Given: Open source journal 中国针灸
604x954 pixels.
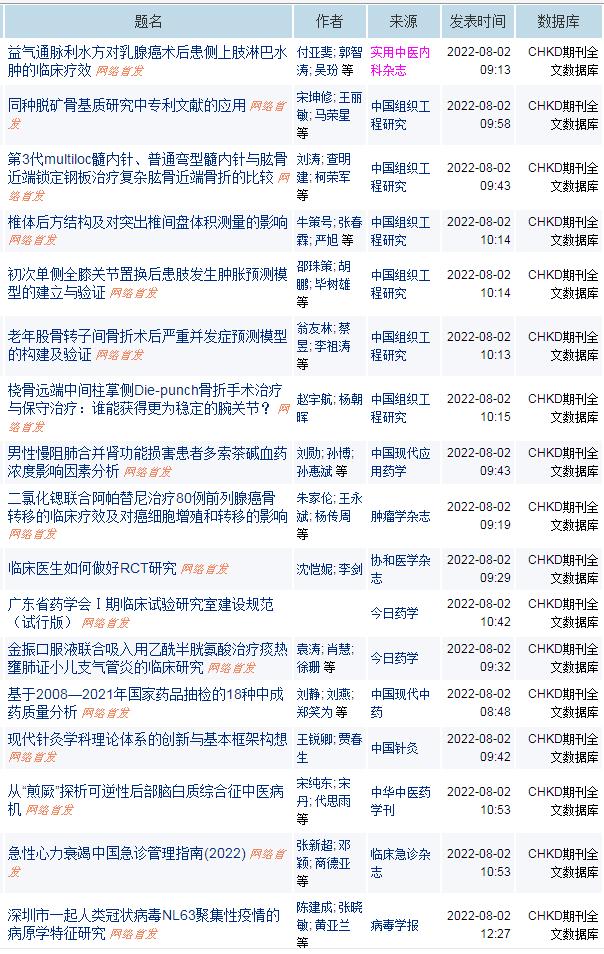Looking at the screenshot, I should 395,747.
